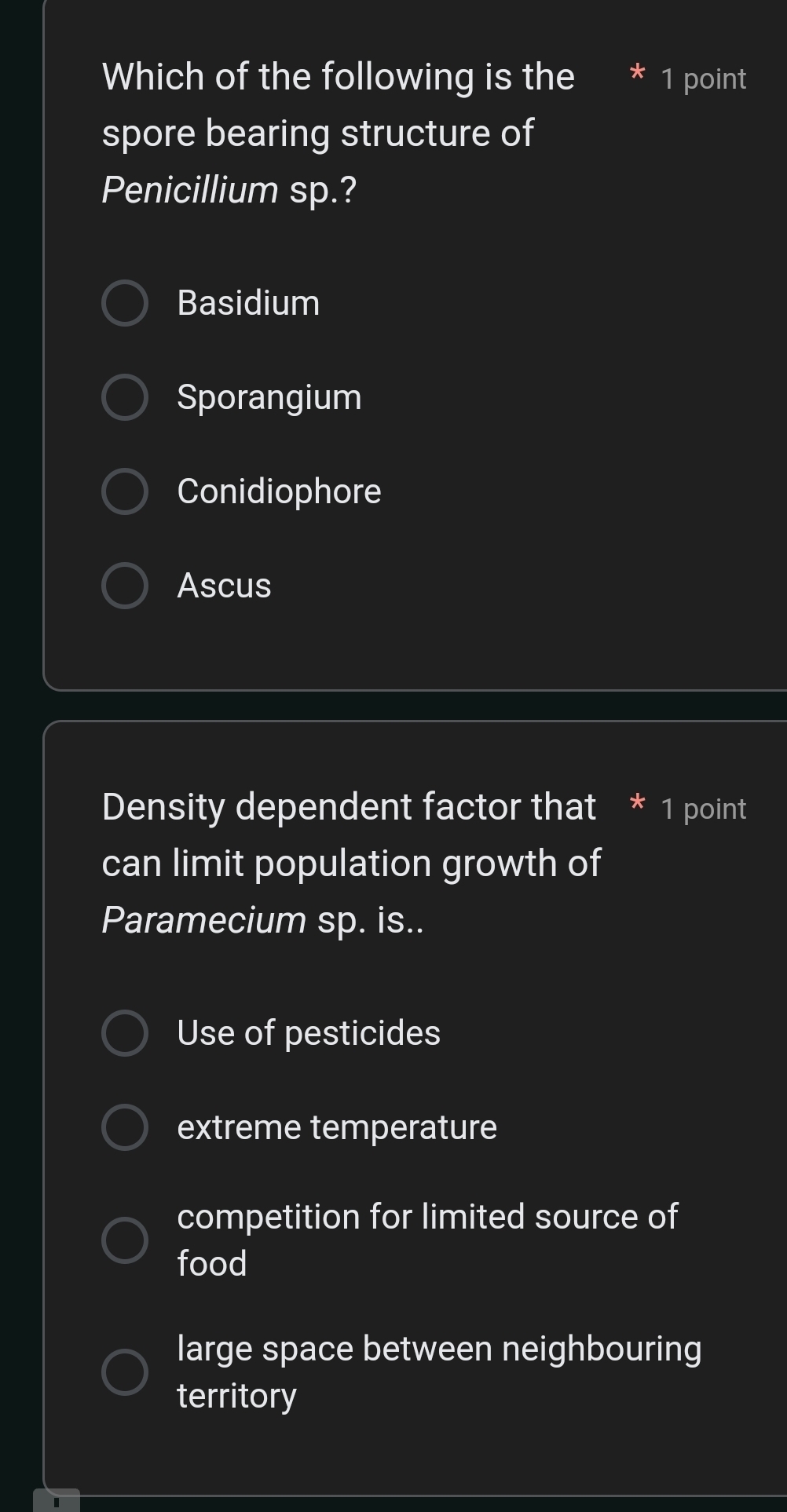Select the Conidiophore radio button
This screenshot has width=787, height=1512.
tap(125, 492)
